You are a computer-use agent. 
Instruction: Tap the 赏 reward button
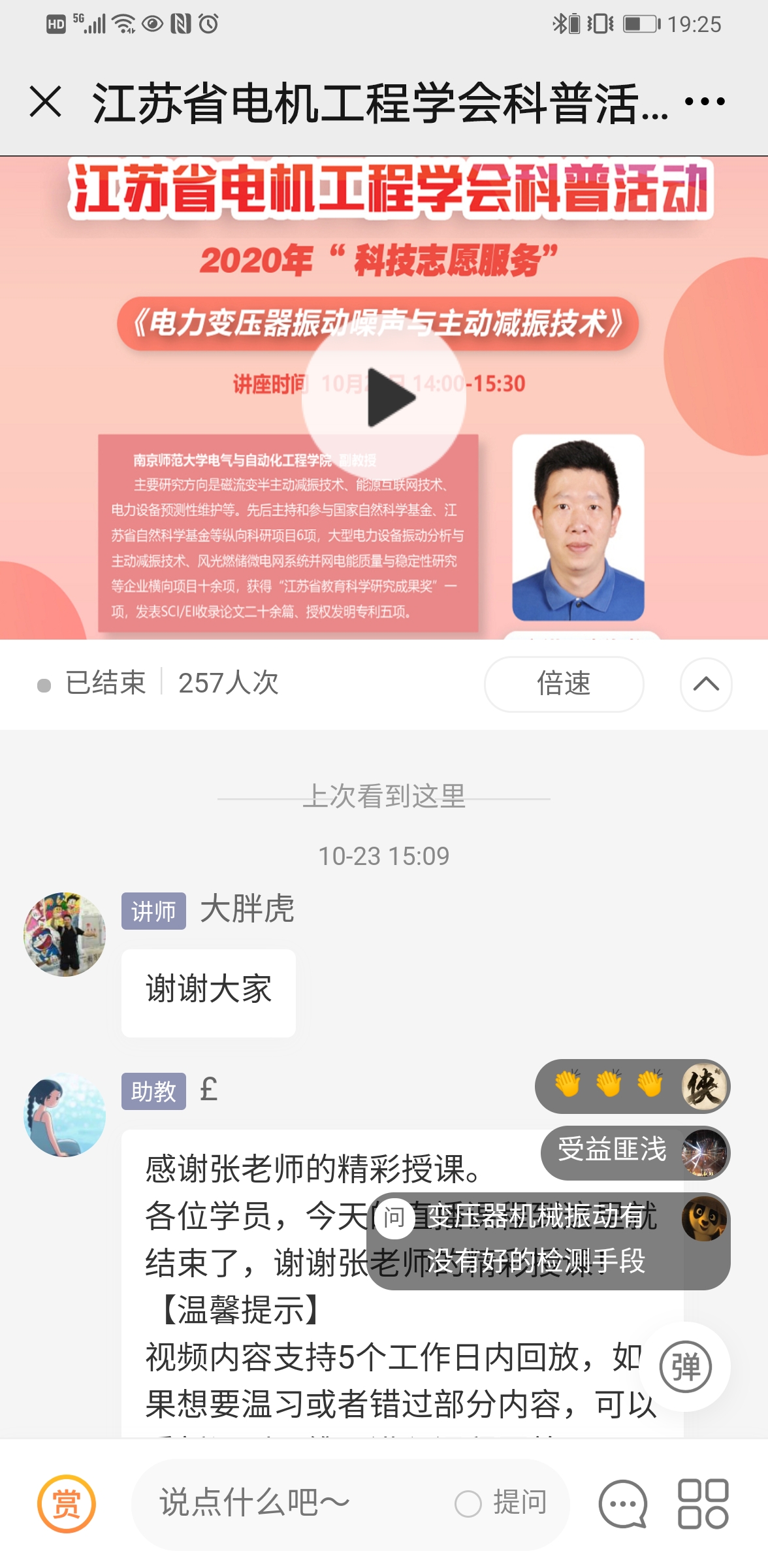pos(67,1504)
